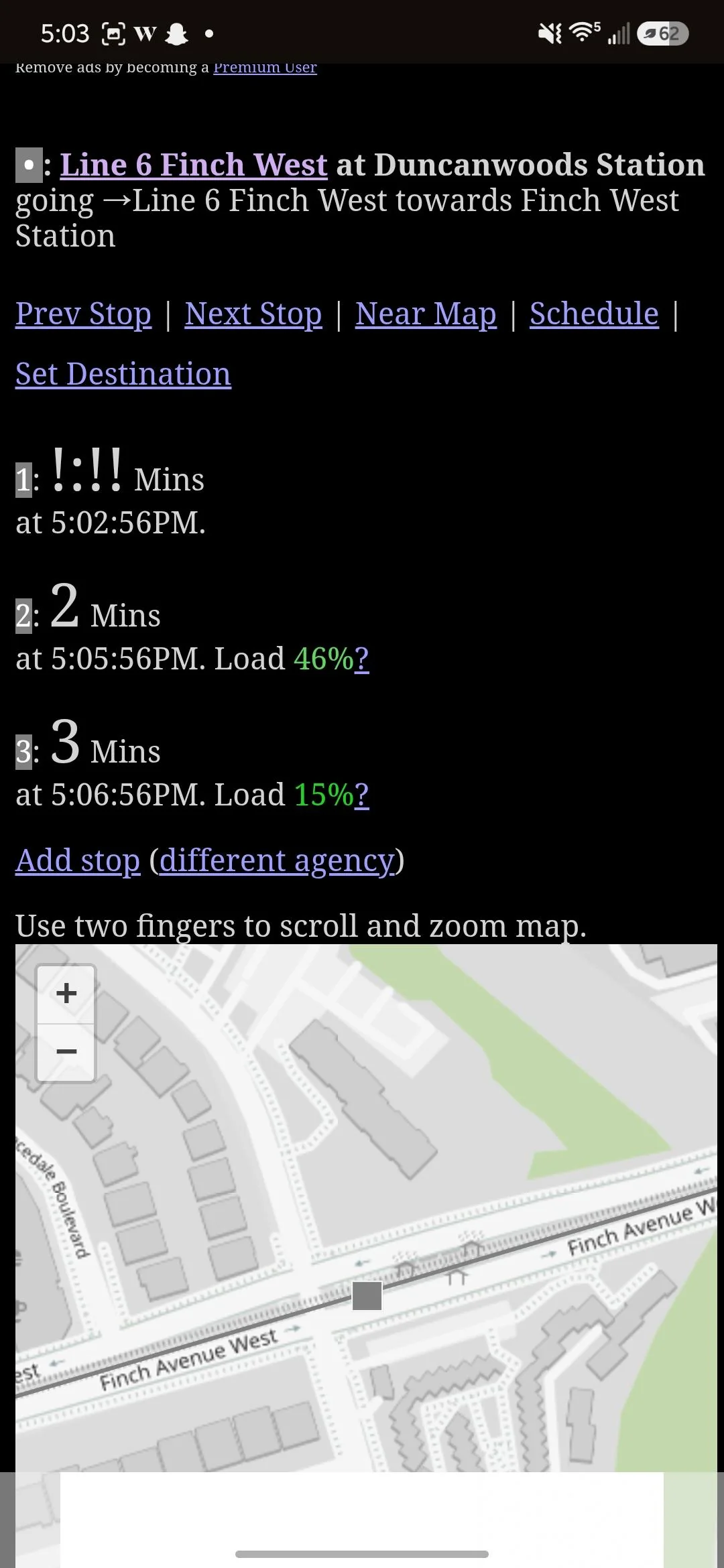
Task: Select the prediction numbered 1 badge
Action: (23, 480)
